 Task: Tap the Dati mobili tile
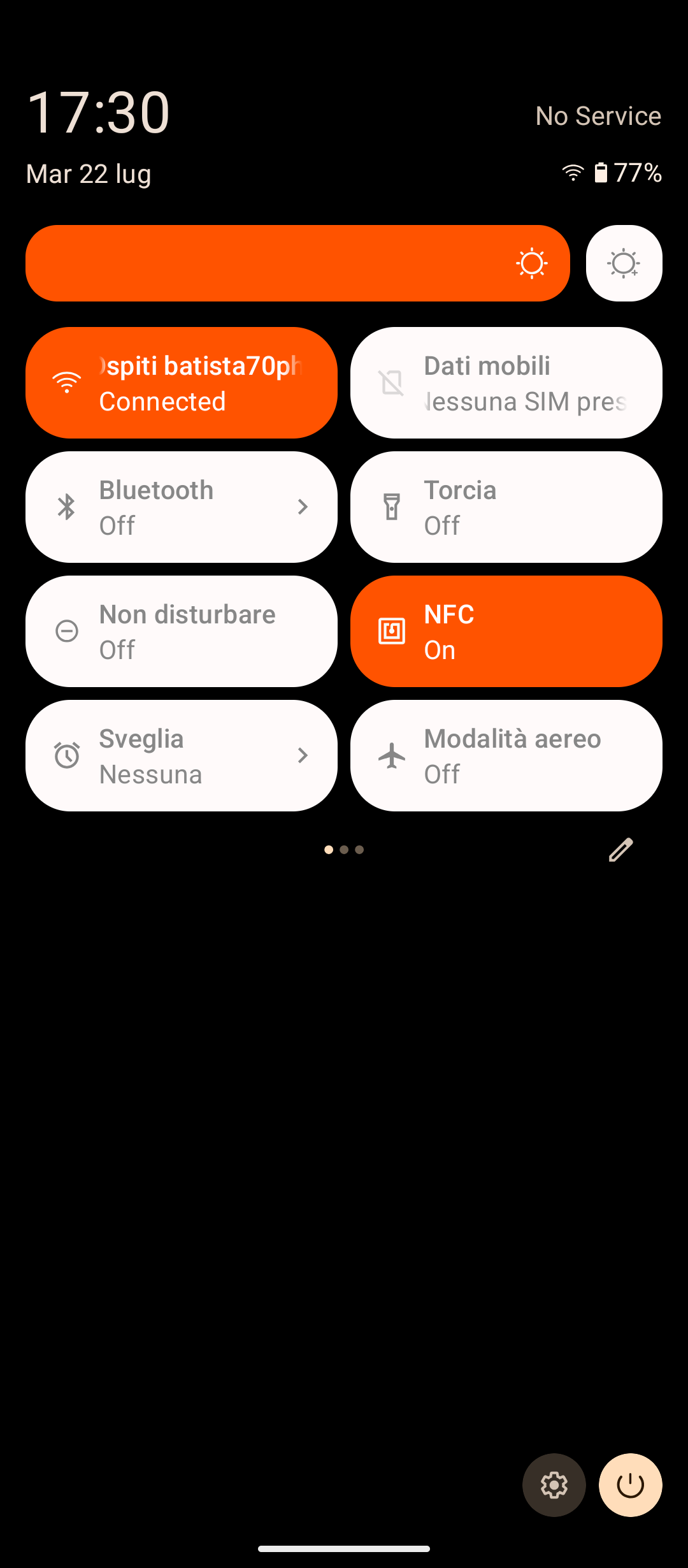(506, 382)
